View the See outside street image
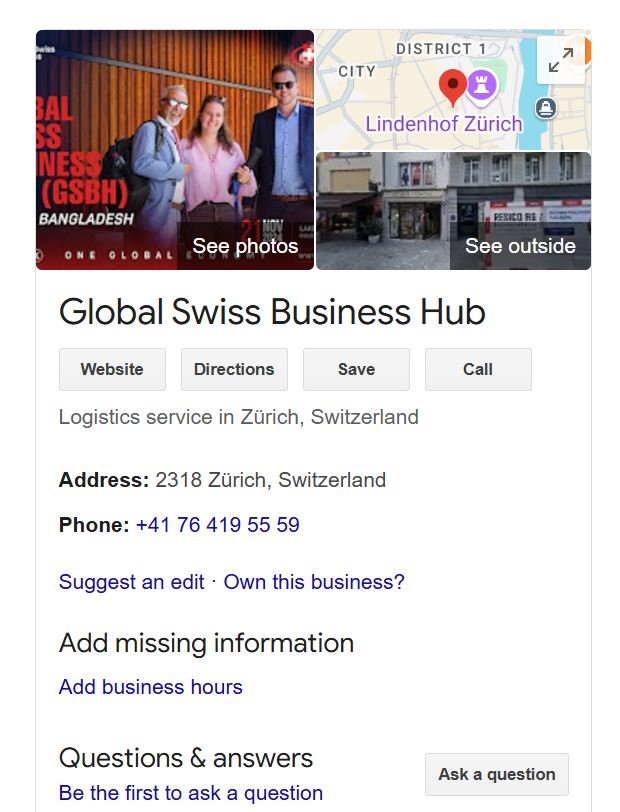Image resolution: width=620 pixels, height=812 pixels. click(520, 246)
